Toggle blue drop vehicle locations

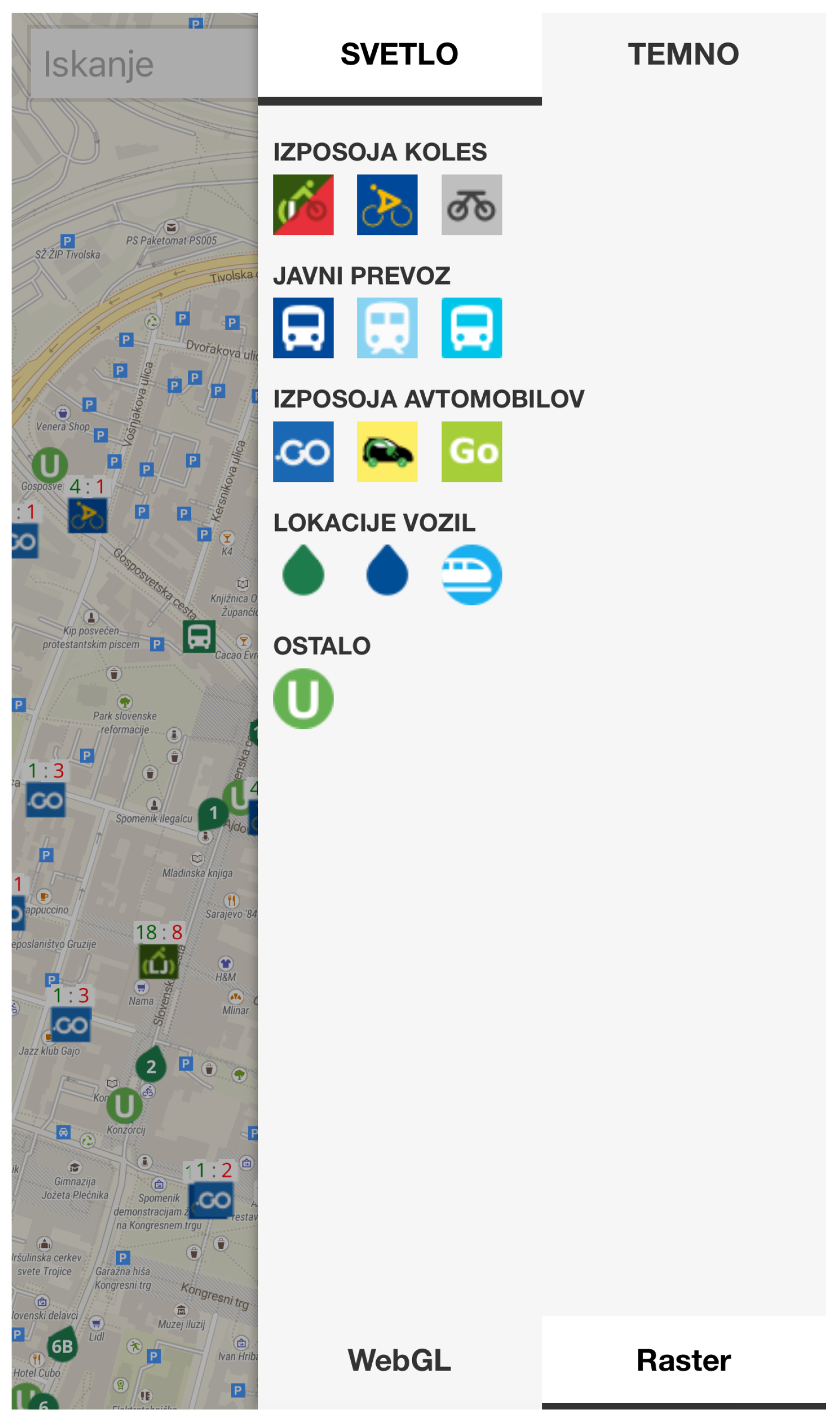click(387, 572)
